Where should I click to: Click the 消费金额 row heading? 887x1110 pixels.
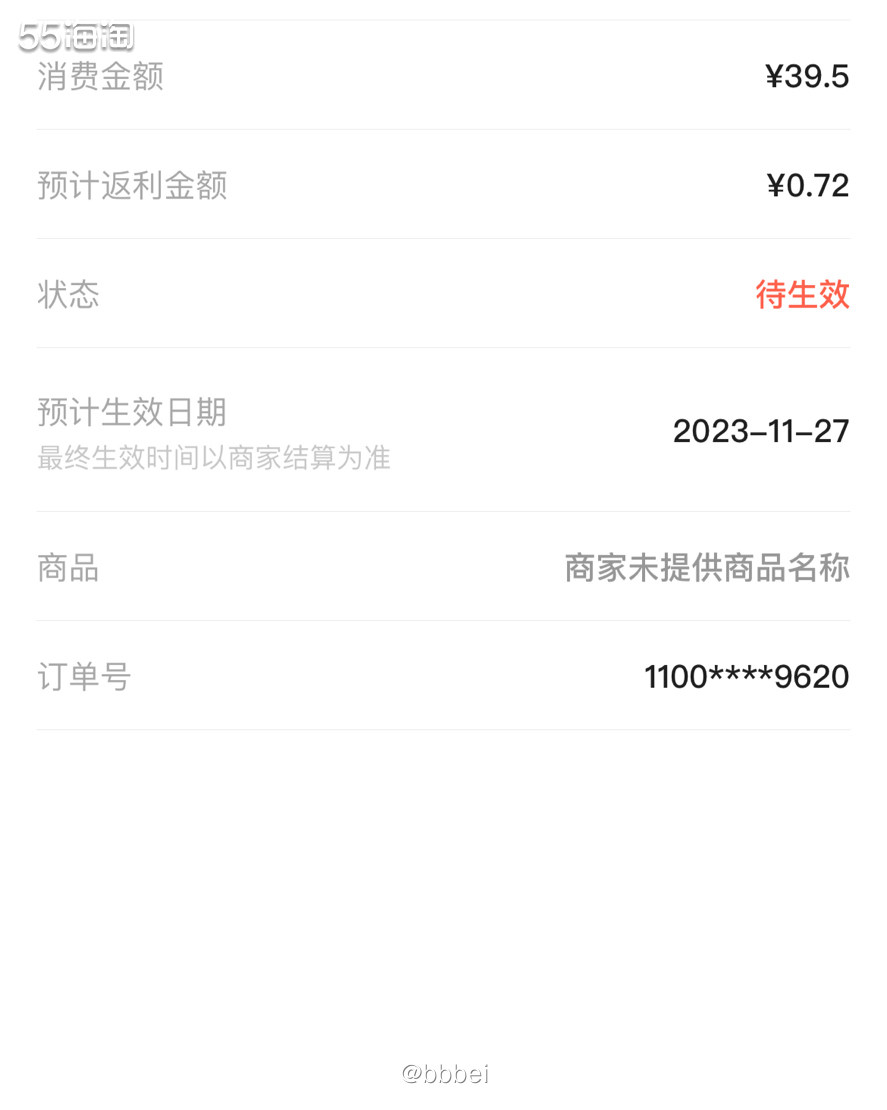click(x=99, y=76)
